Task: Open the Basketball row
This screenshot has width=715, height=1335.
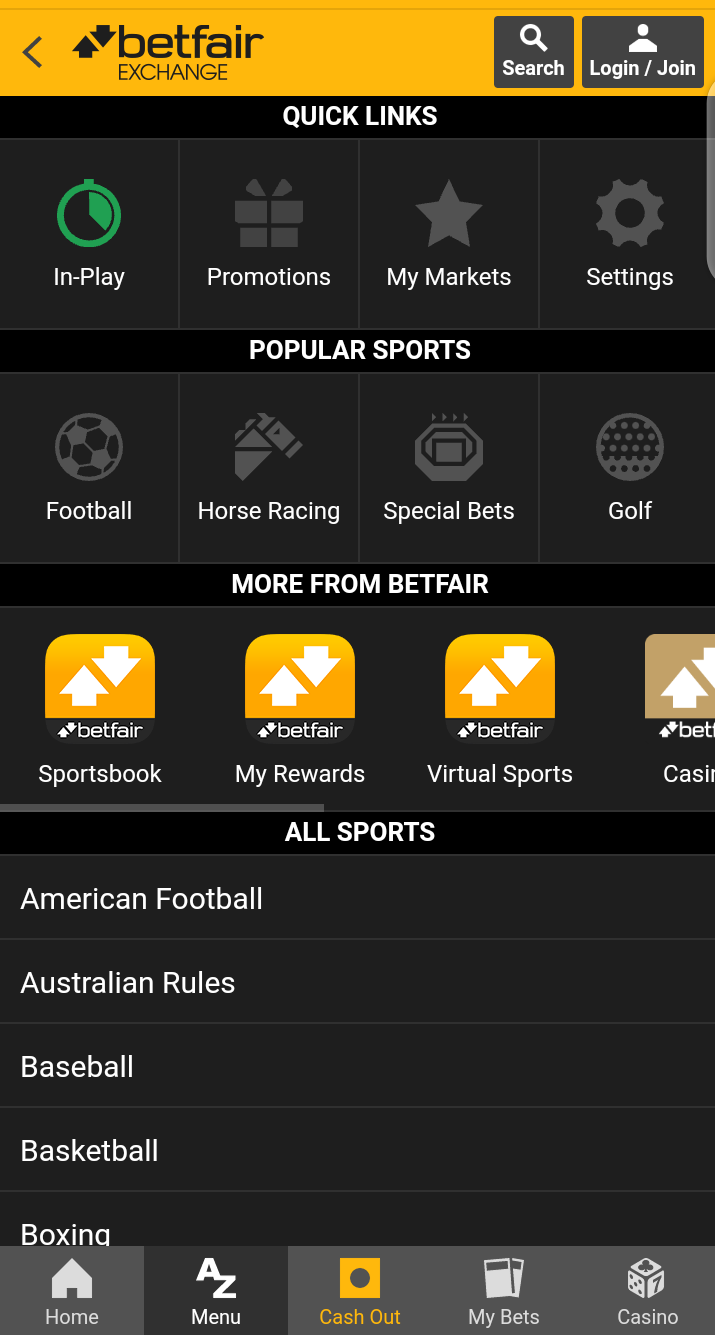Action: 357,1150
